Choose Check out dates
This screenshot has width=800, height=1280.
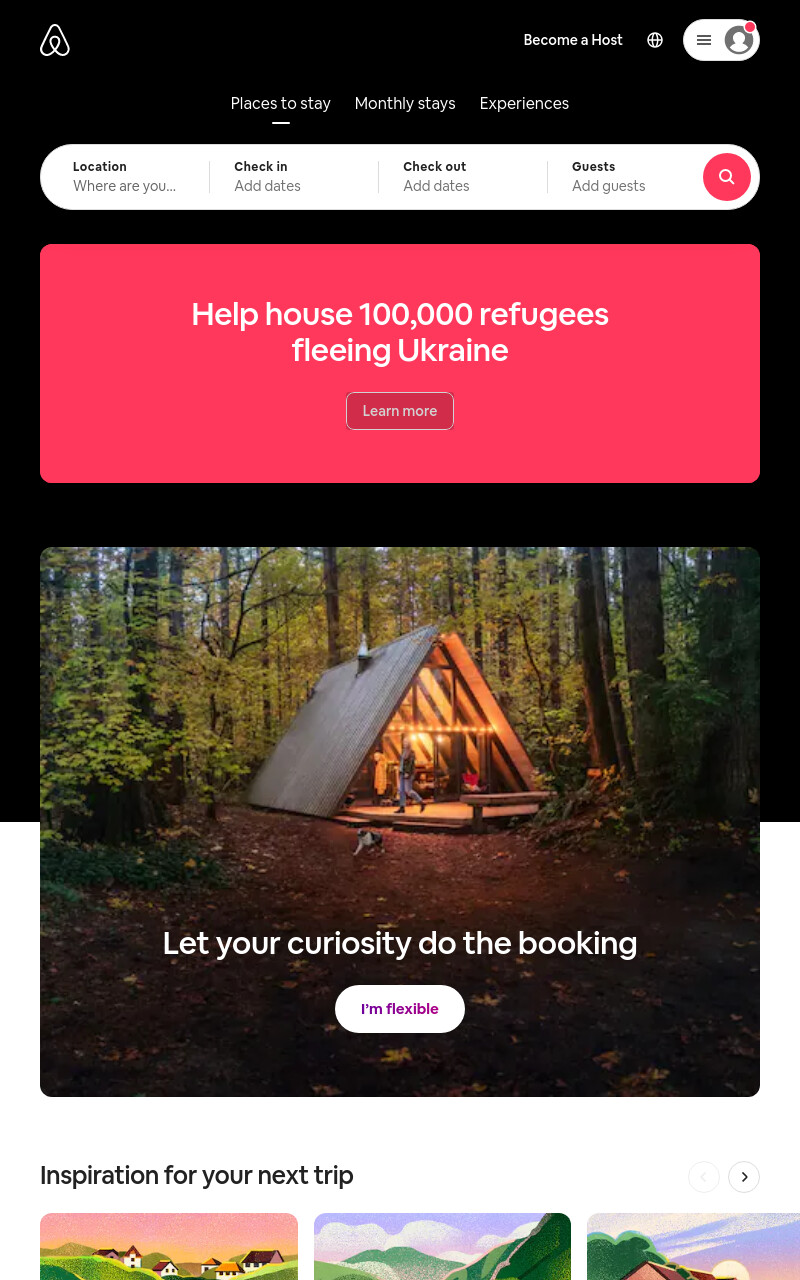[463, 177]
